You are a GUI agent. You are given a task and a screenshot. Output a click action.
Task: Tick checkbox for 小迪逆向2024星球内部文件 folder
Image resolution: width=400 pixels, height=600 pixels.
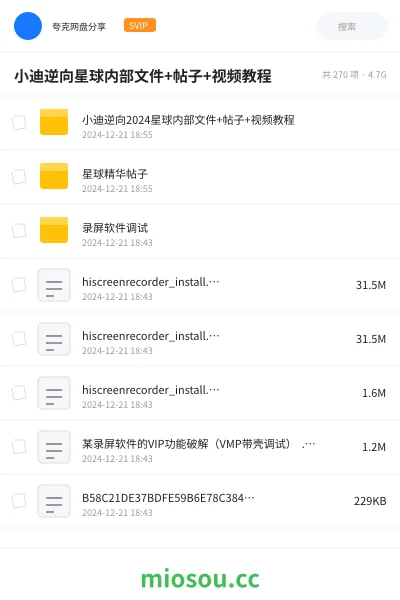[19, 123]
